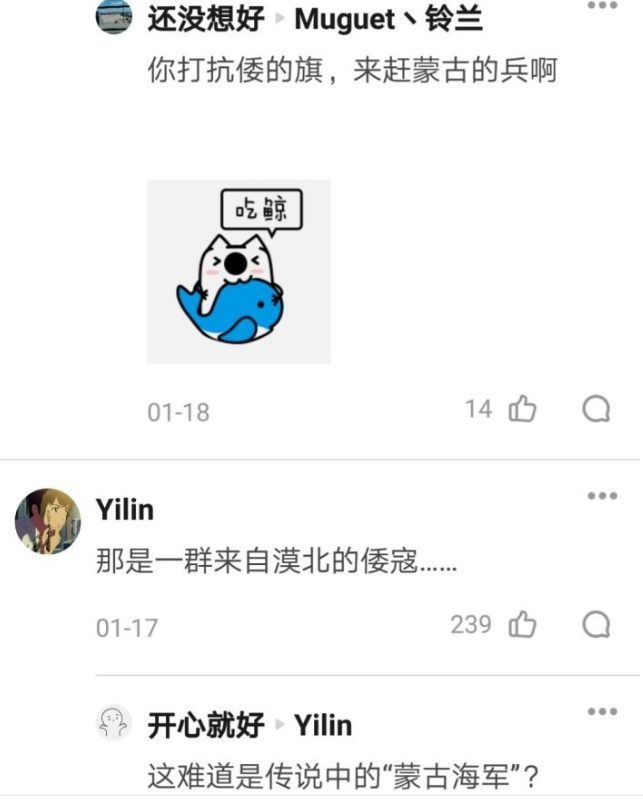Open more options for 开心就好's reply
Viewport: 643px width, 799px height.
click(602, 712)
